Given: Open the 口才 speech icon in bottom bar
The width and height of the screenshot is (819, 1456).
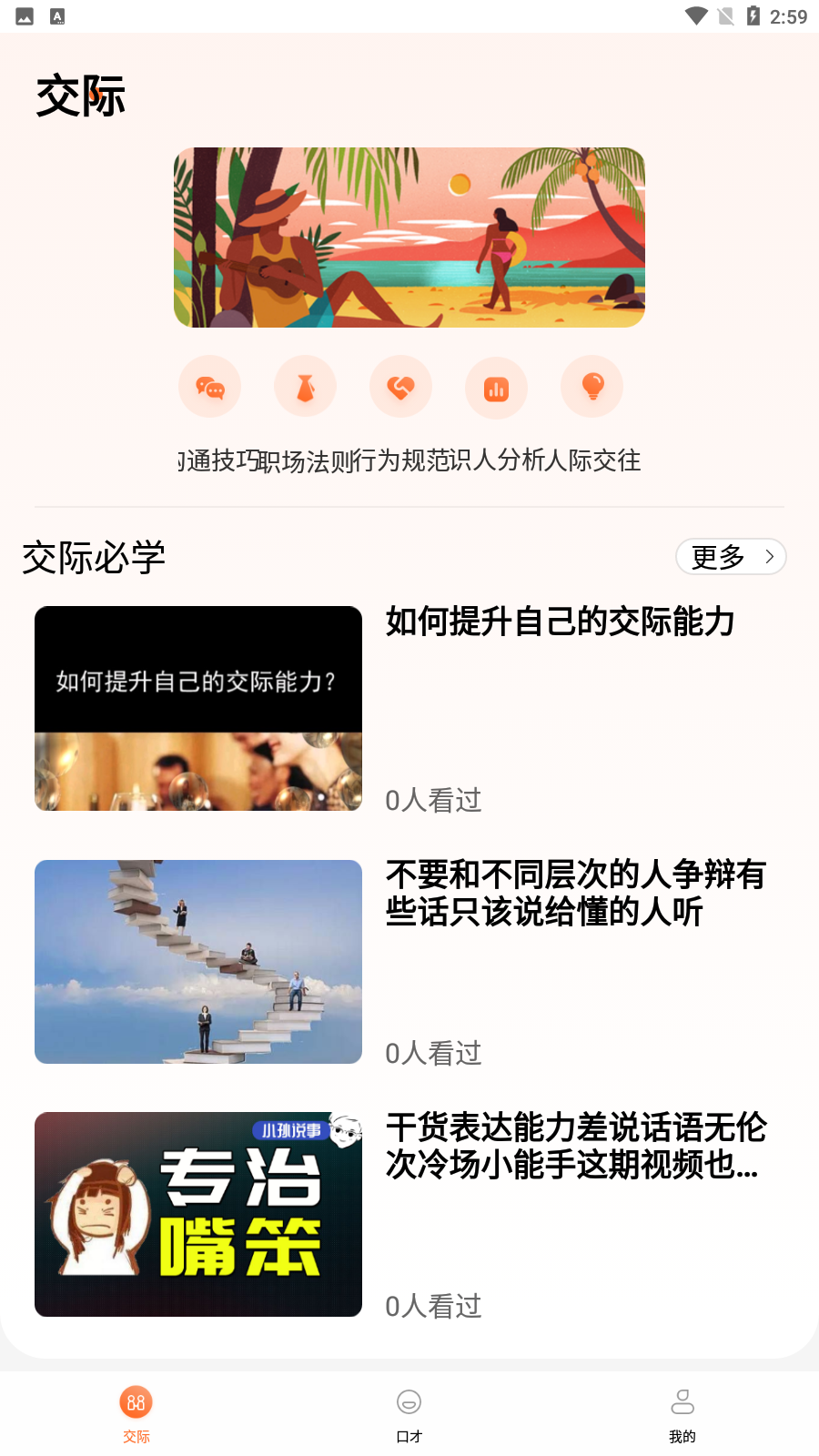Looking at the screenshot, I should pyautogui.click(x=409, y=1403).
